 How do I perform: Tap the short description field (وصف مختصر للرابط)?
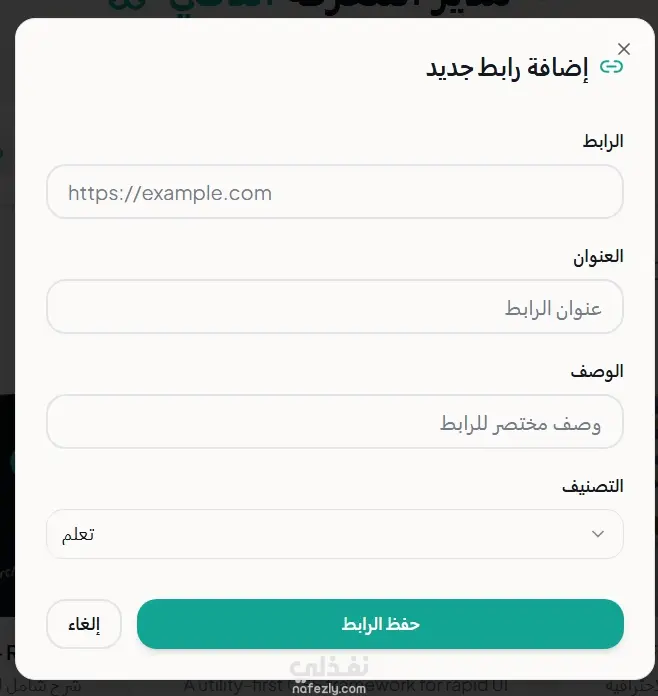(335, 422)
